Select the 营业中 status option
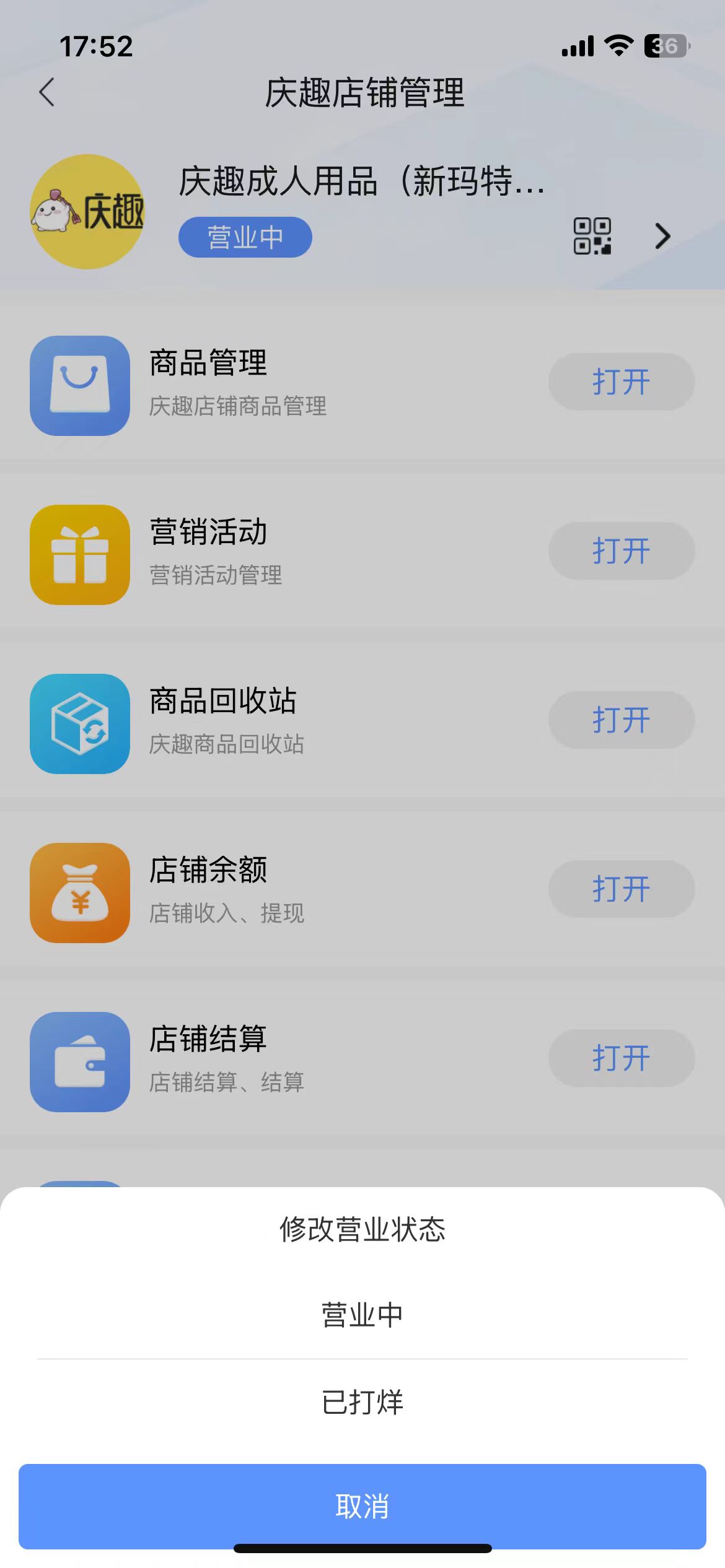 click(362, 1315)
